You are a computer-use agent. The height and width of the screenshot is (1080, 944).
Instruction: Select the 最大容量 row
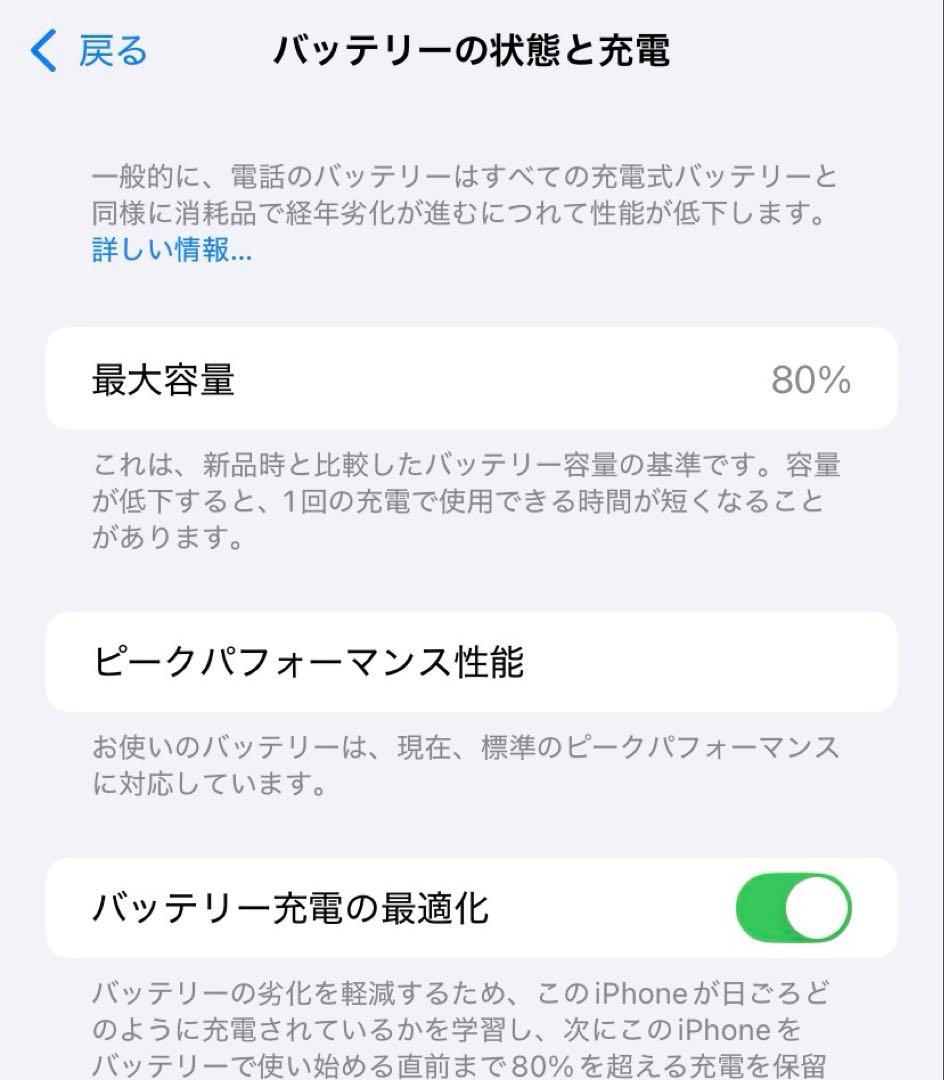pyautogui.click(x=472, y=380)
